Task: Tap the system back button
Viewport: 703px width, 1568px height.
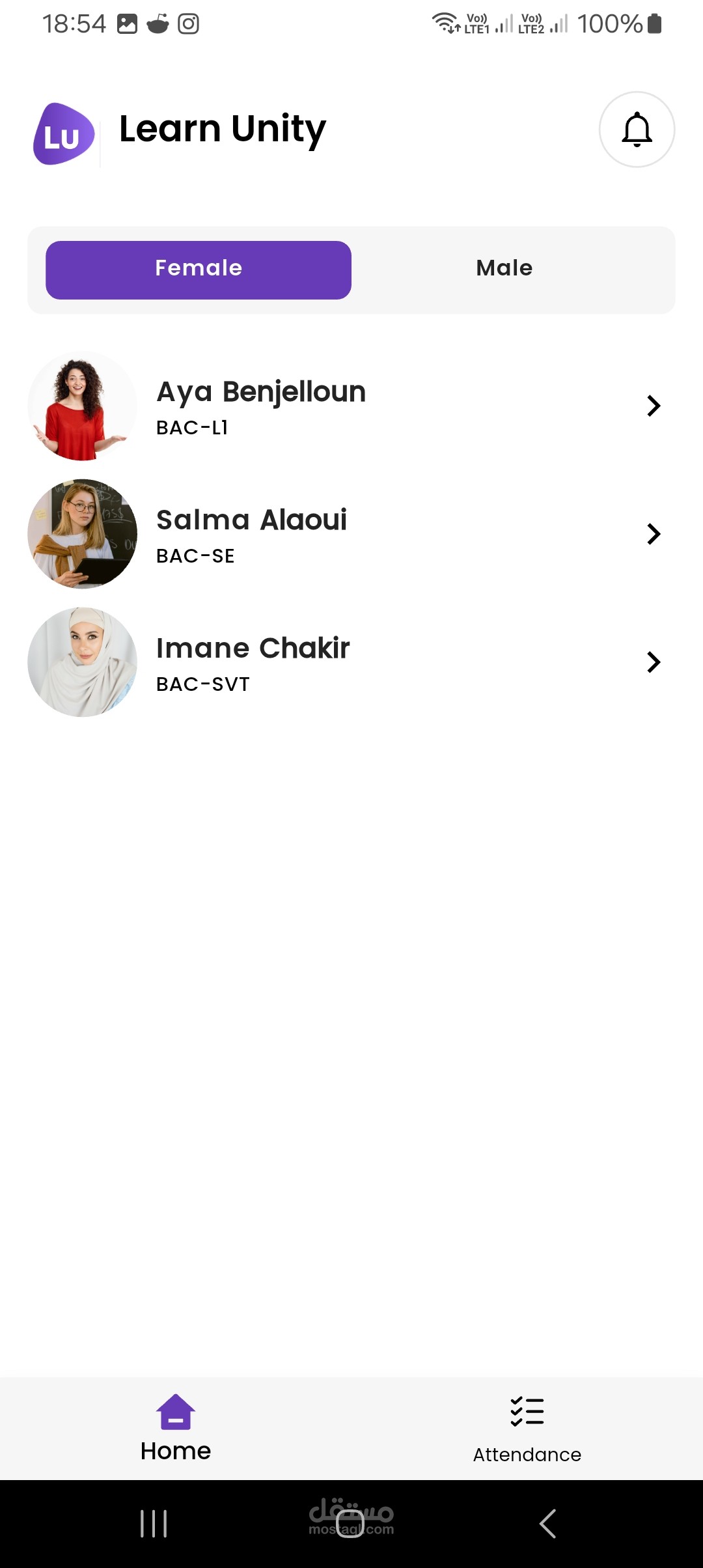Action: pyautogui.click(x=548, y=1524)
